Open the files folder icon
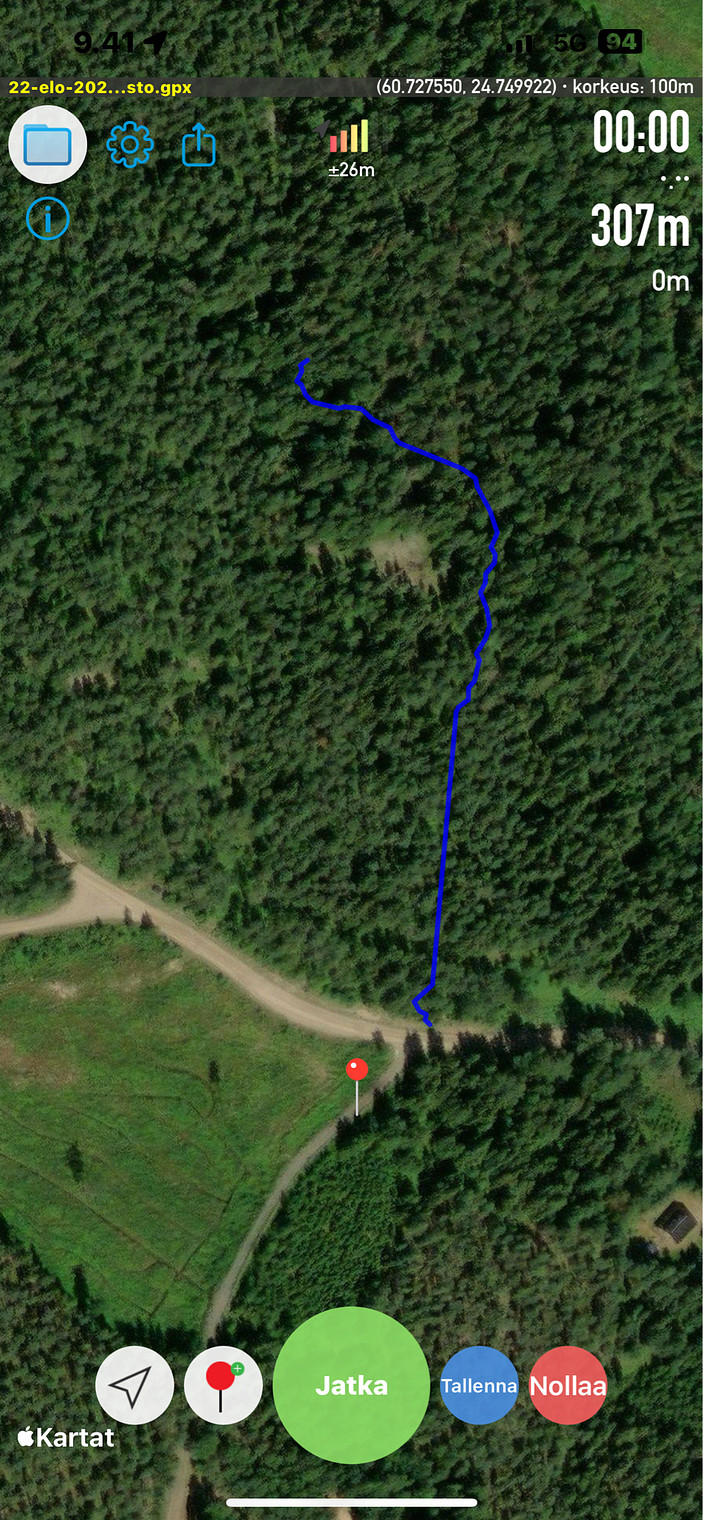 (48, 145)
